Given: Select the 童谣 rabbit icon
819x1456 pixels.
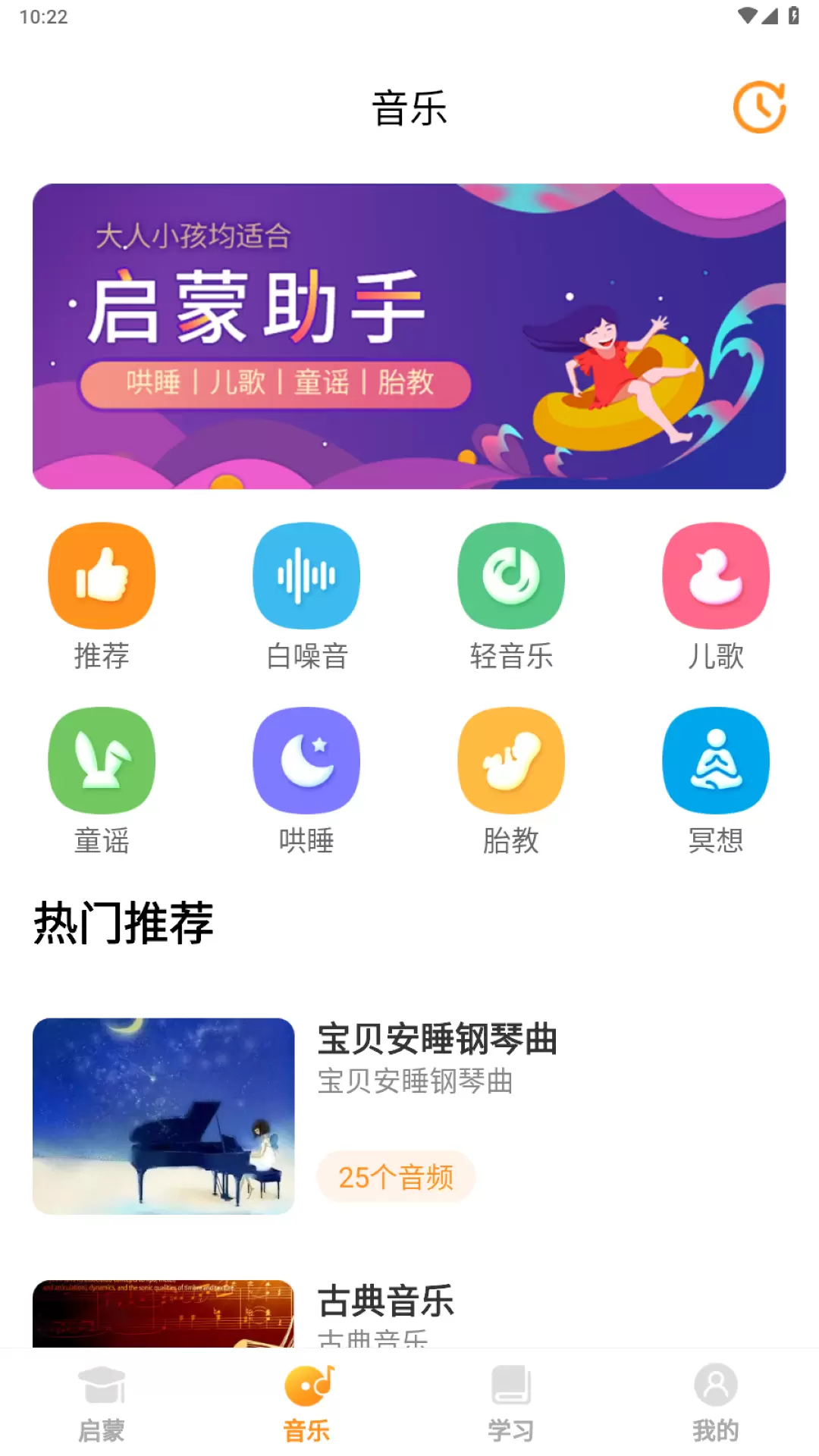Looking at the screenshot, I should point(102,761).
